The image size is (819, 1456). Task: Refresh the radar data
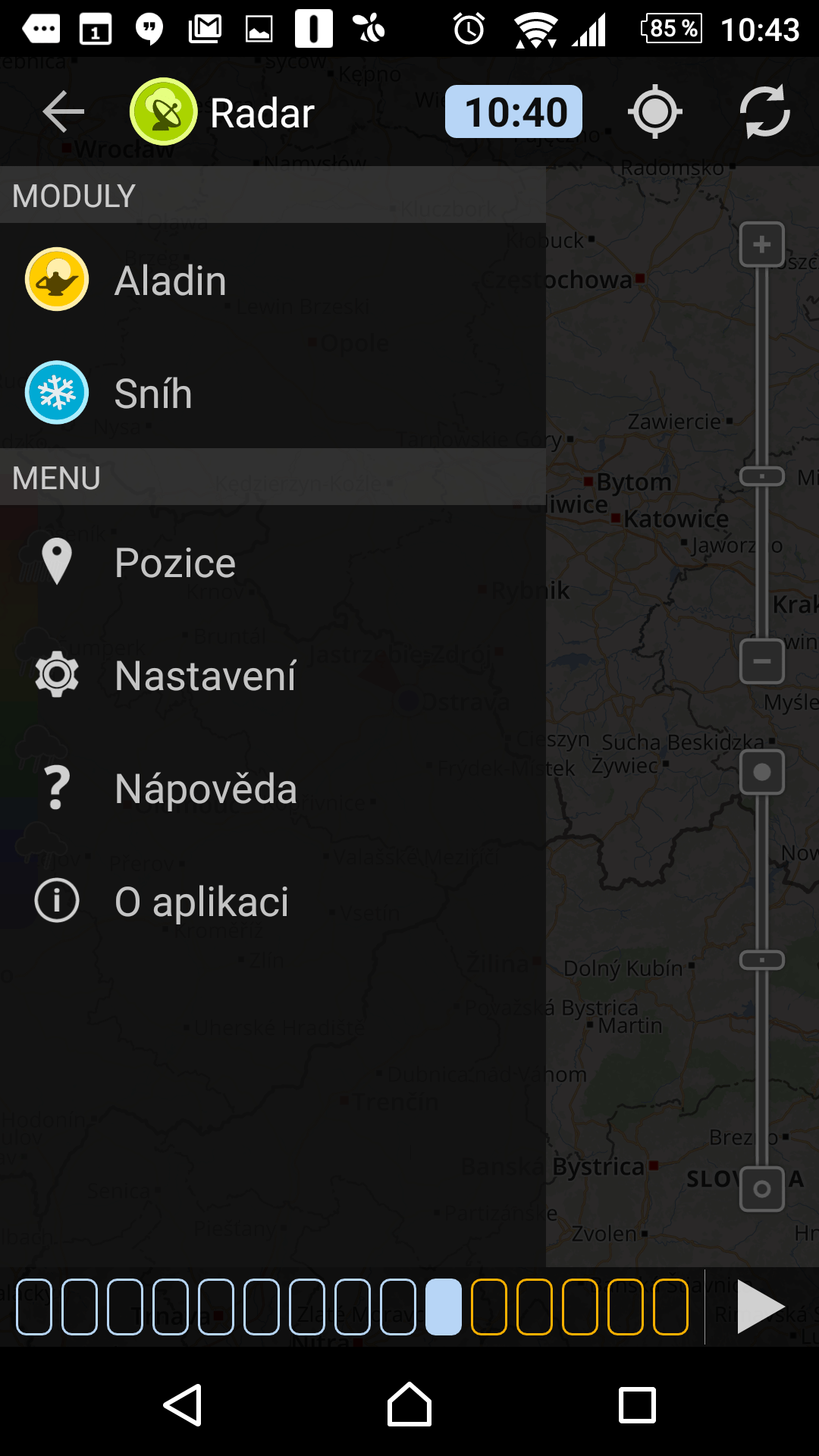click(x=764, y=112)
